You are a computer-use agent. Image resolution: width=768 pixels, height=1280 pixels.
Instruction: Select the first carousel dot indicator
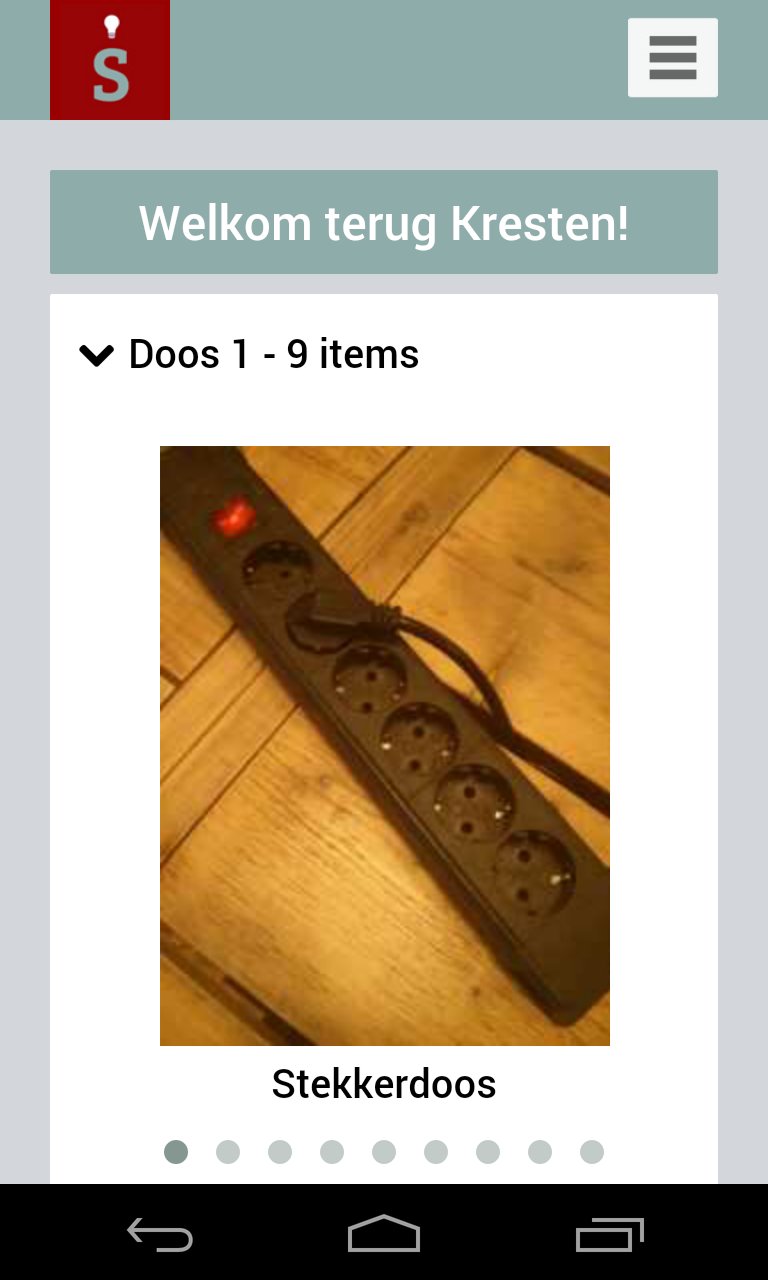tap(175, 1151)
